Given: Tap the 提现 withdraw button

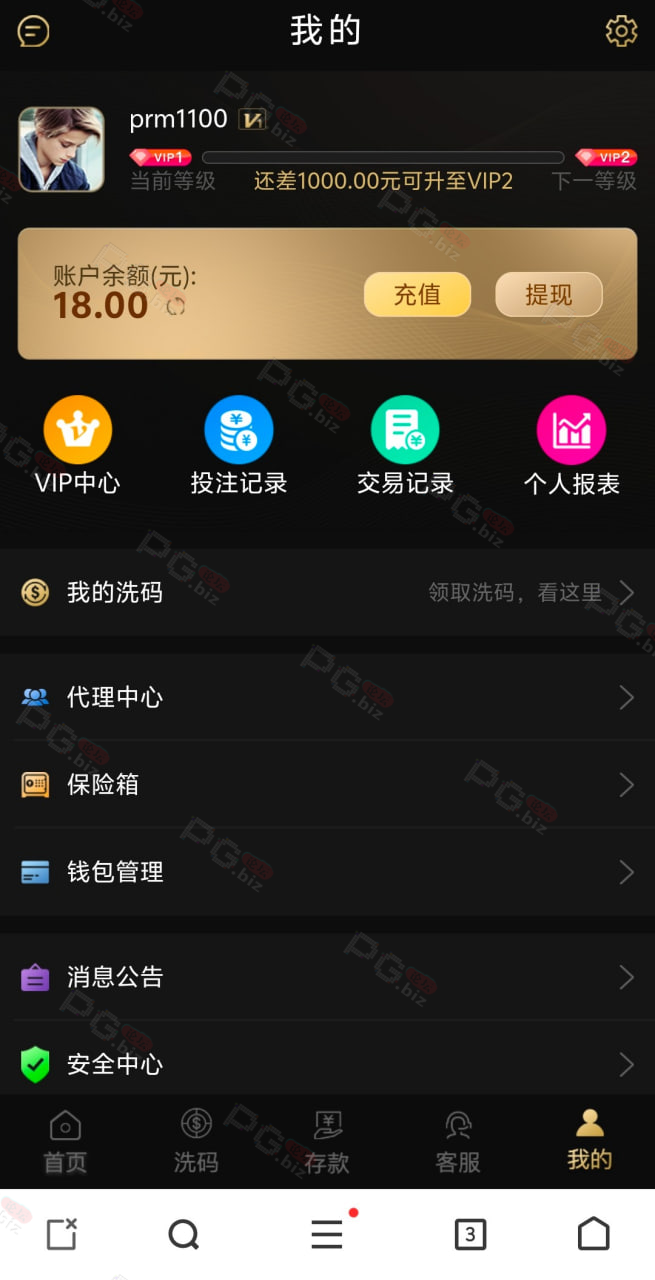Looking at the screenshot, I should click(x=549, y=294).
